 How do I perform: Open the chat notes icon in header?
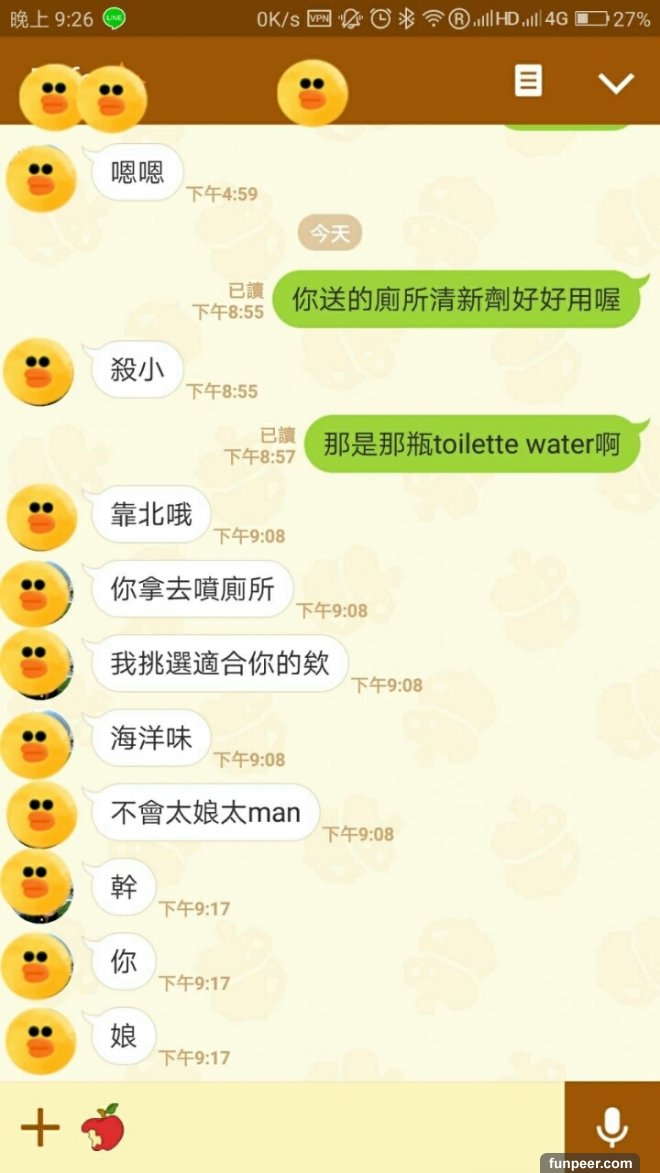[528, 81]
